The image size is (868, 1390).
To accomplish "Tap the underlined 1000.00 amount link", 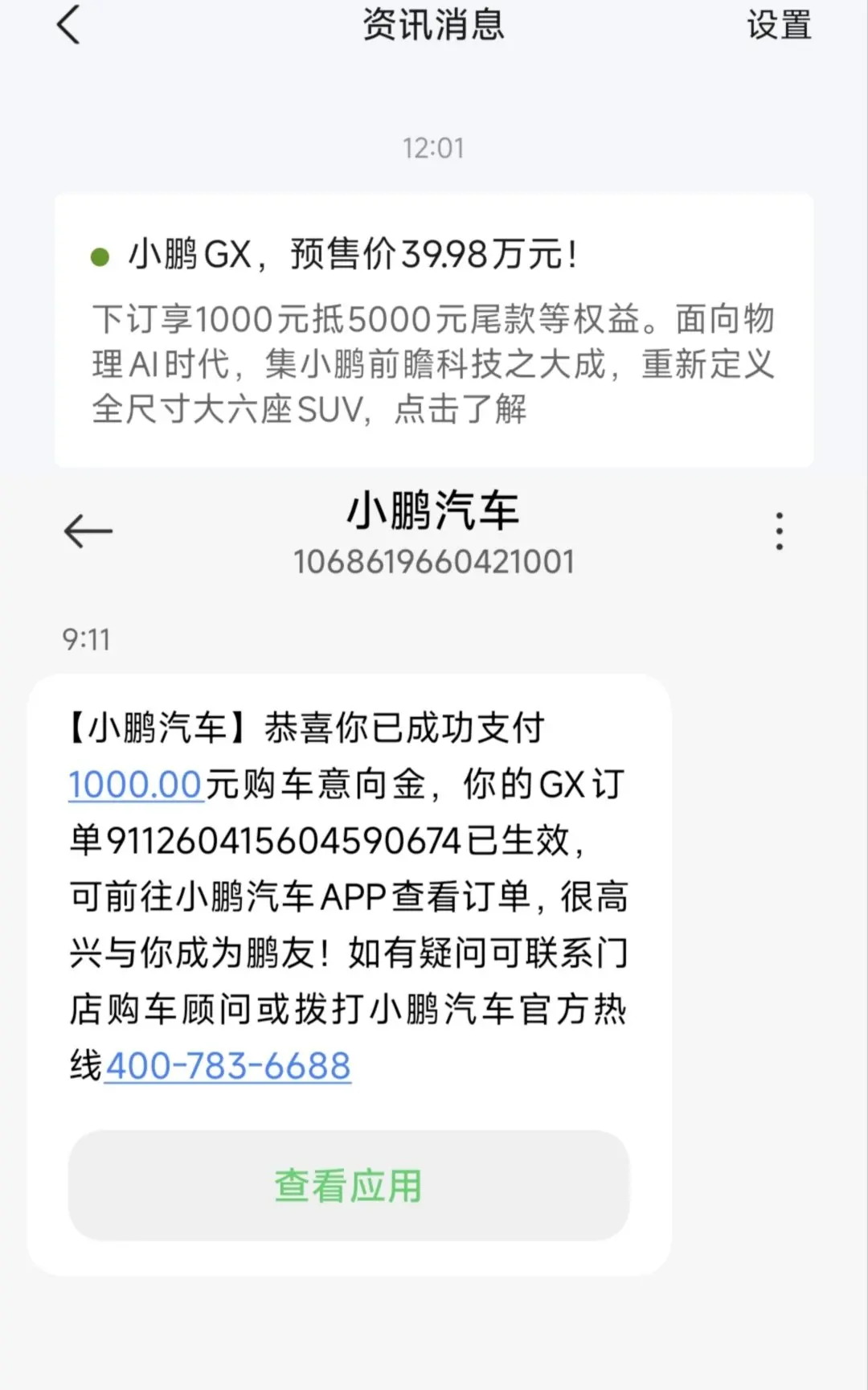I will point(135,785).
